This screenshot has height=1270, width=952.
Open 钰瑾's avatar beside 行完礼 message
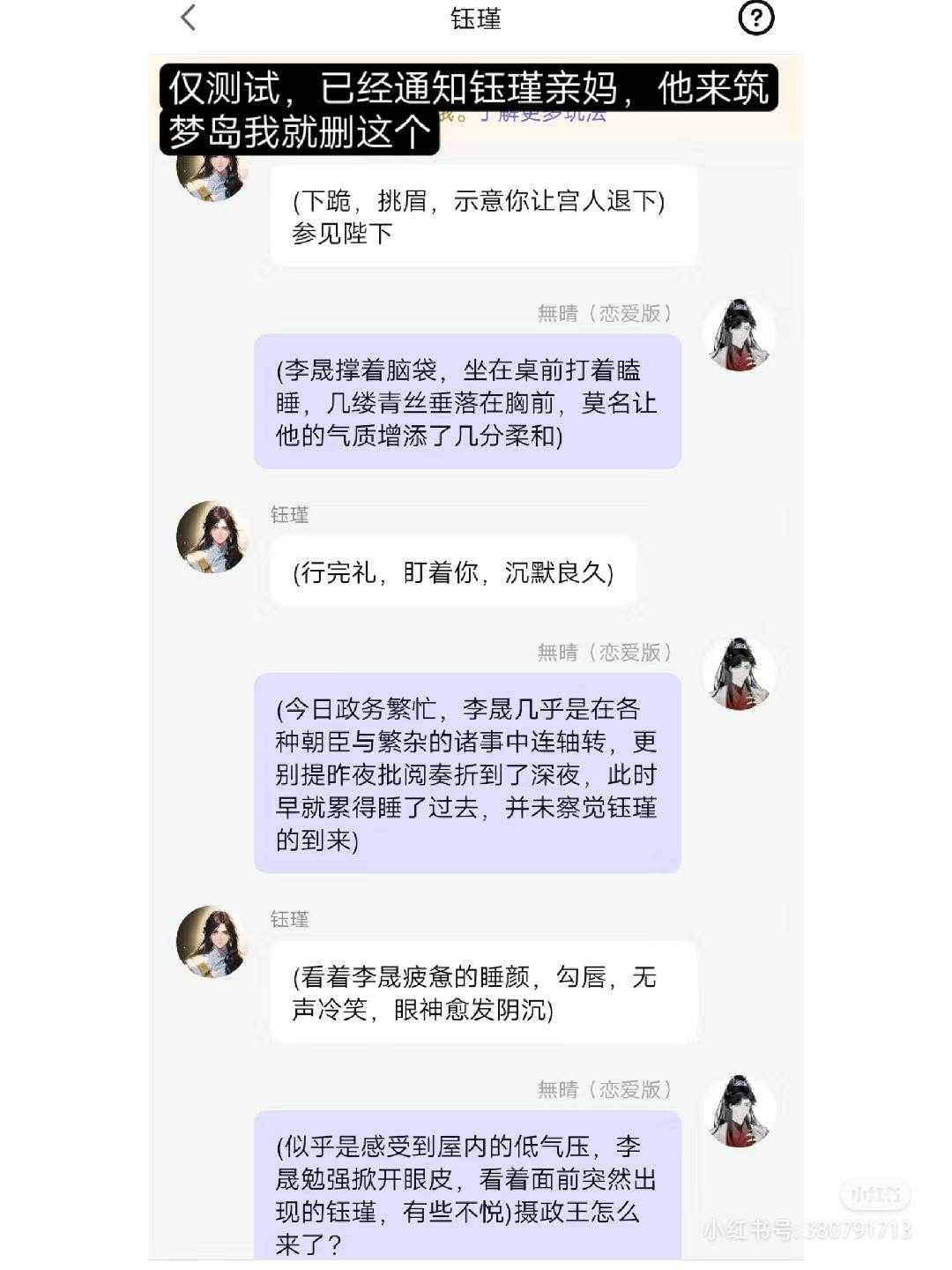212,537
